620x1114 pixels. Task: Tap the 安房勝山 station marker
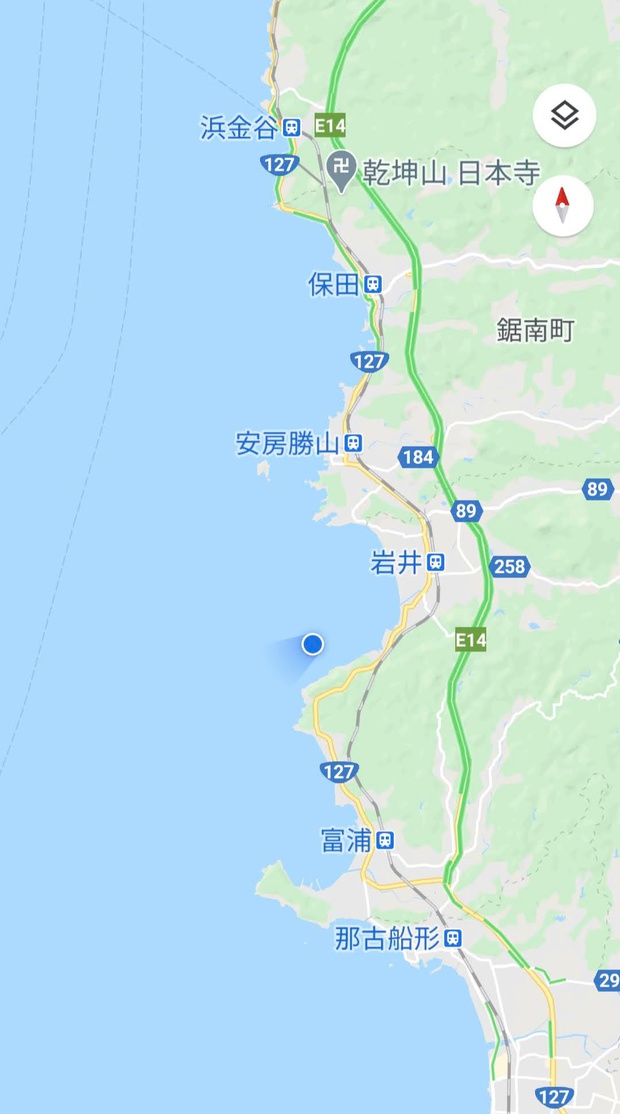[353, 443]
